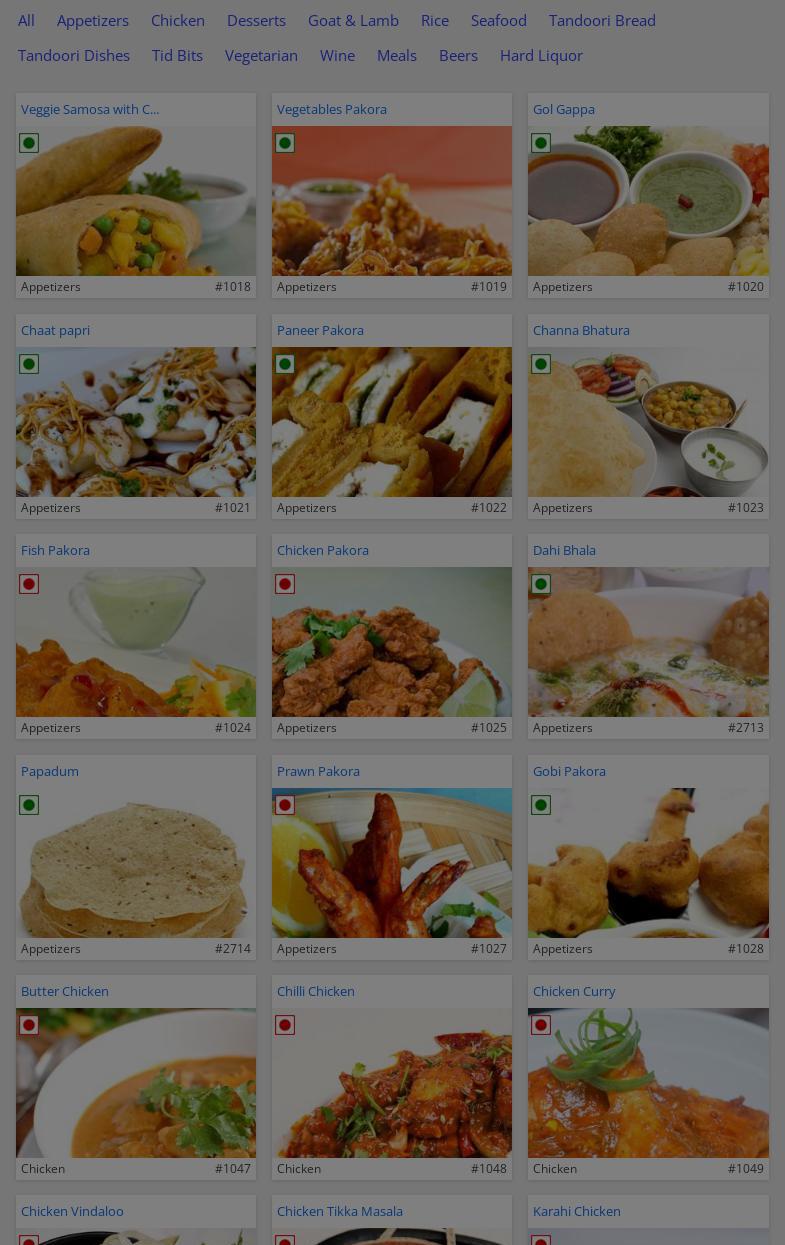Open the Veggie Samosa item
This screenshot has height=1245, width=785.
[136, 200]
